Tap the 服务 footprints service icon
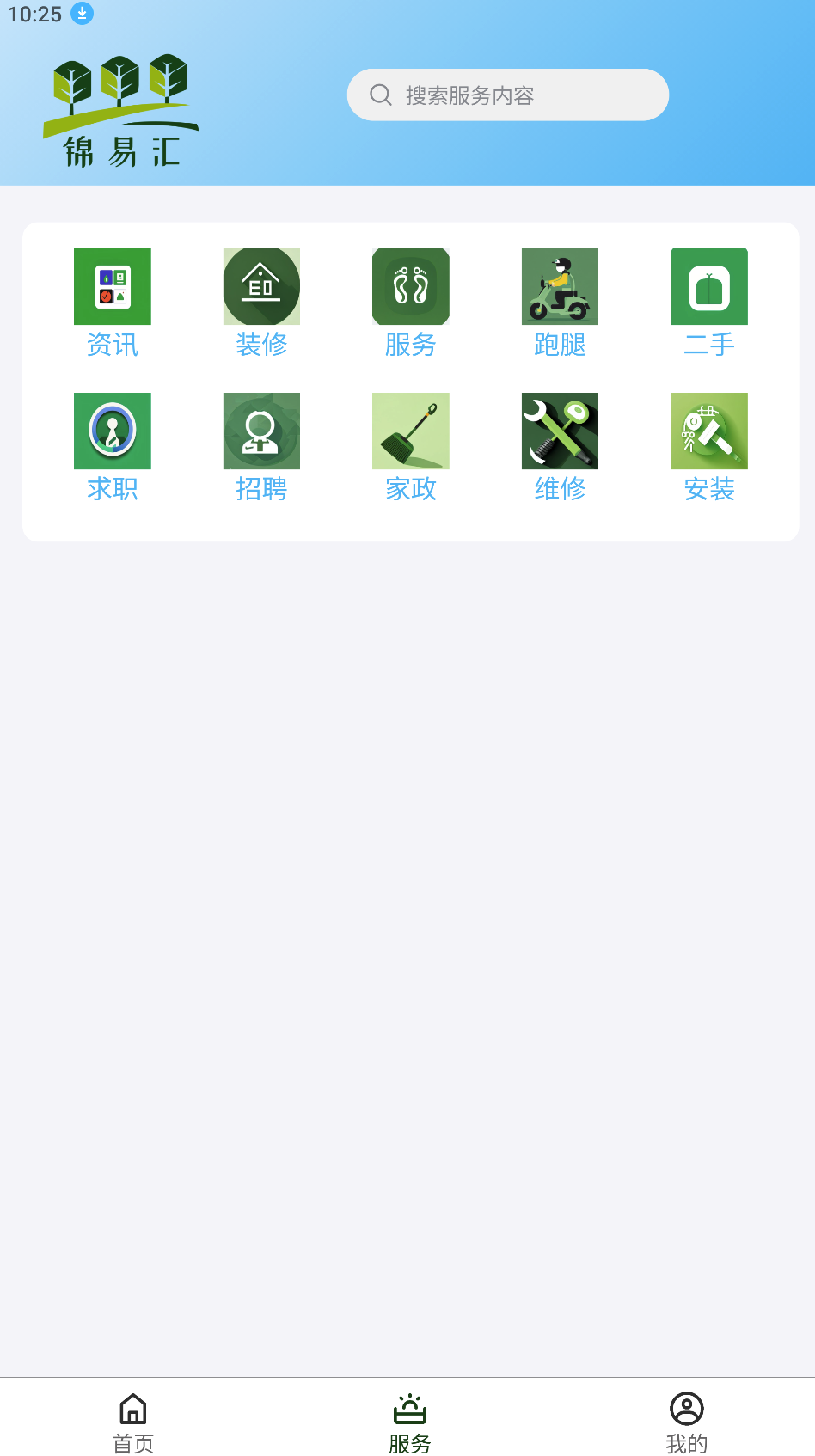Image resolution: width=815 pixels, height=1456 pixels. [x=410, y=287]
